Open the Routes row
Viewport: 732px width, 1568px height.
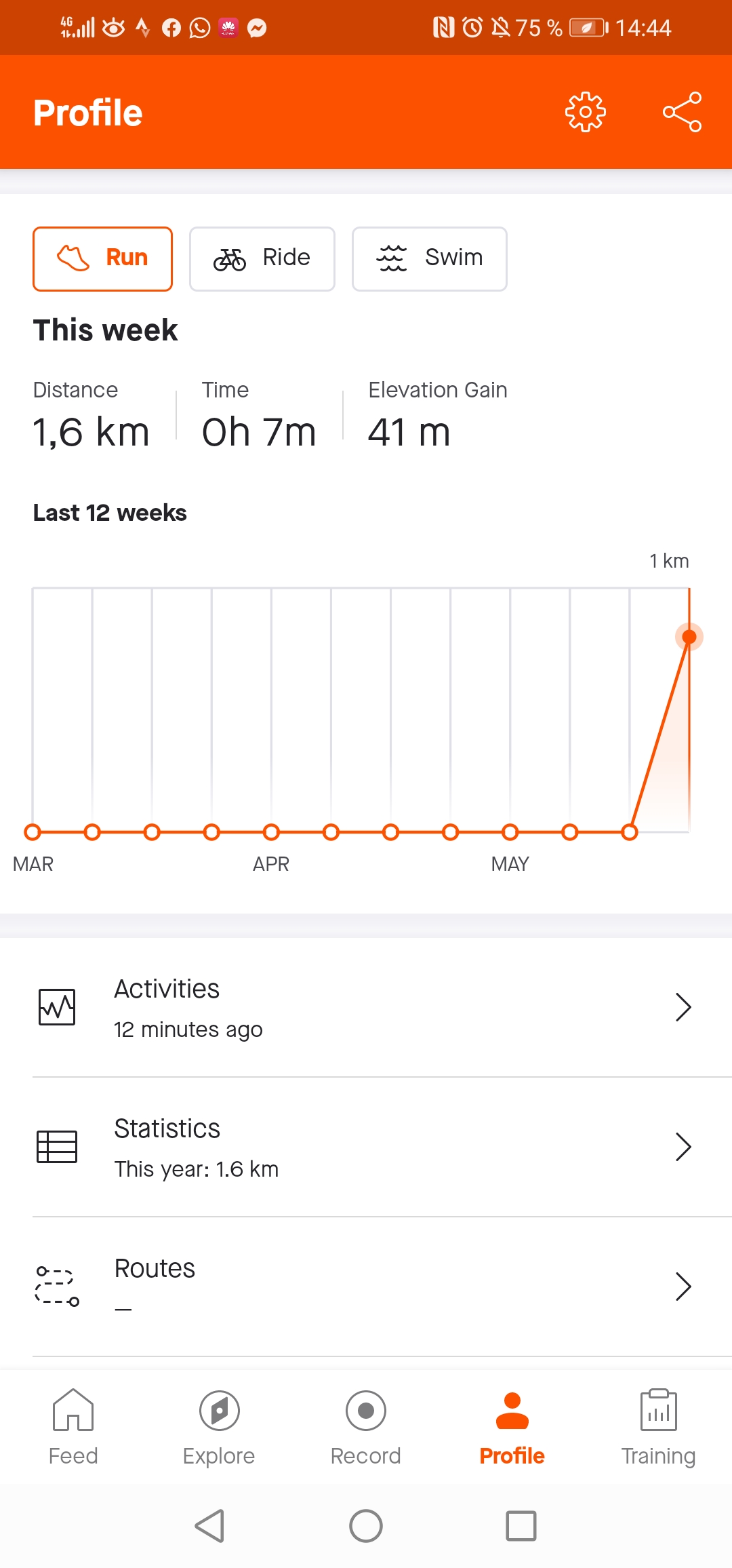[x=366, y=1287]
